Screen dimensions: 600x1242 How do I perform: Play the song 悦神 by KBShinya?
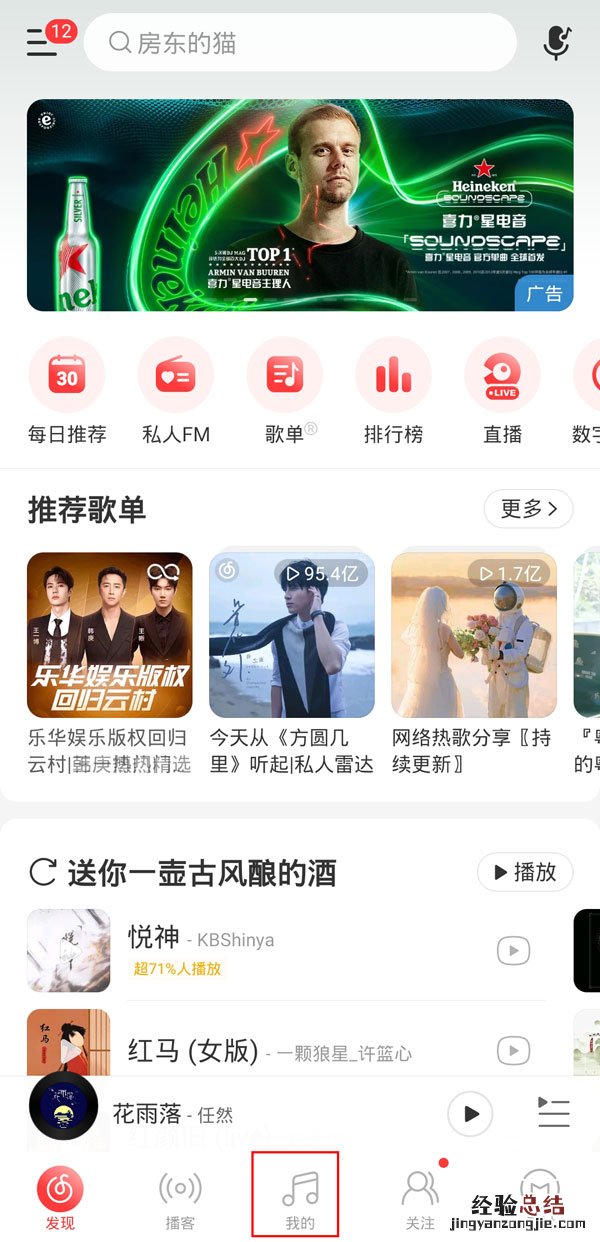(x=513, y=949)
